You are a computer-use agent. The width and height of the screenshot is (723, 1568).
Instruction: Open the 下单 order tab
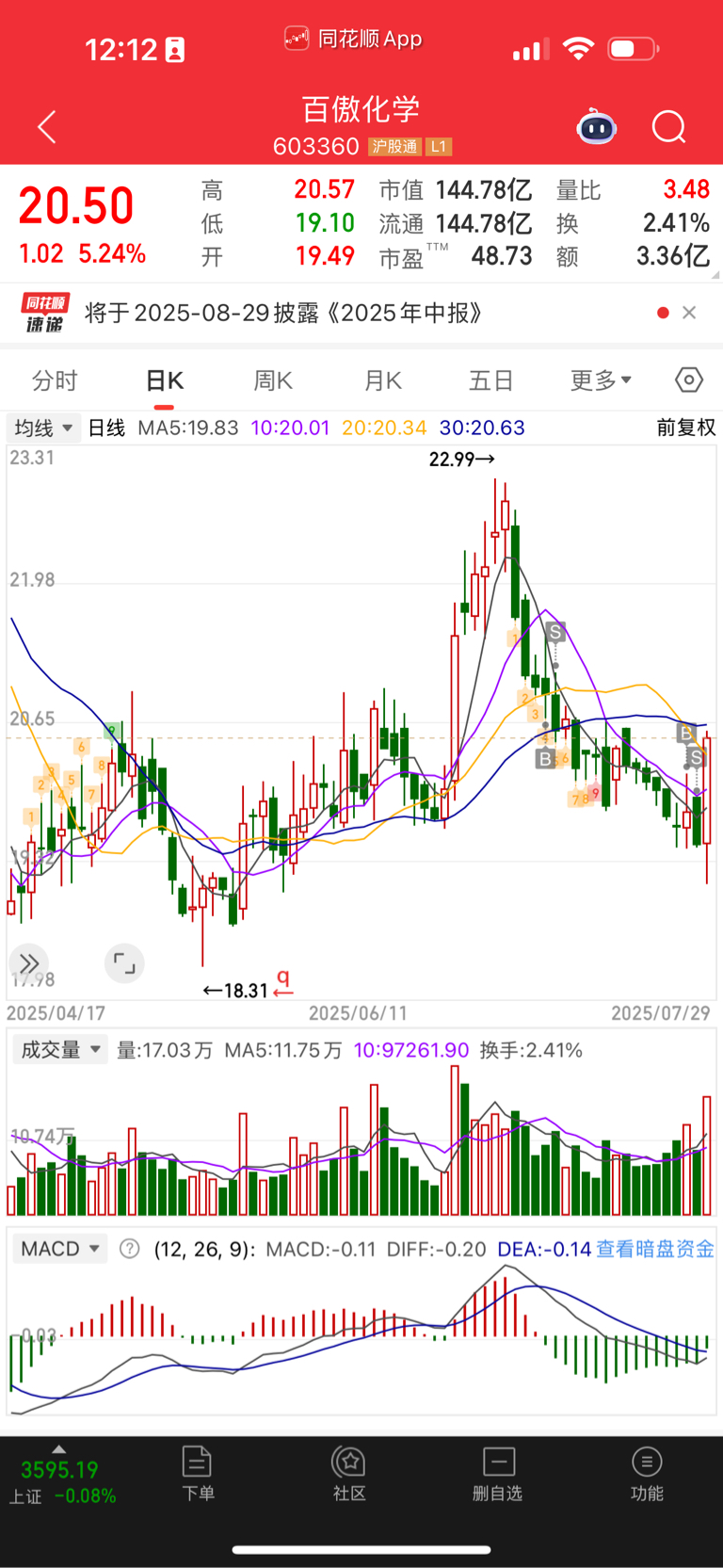point(198,1474)
